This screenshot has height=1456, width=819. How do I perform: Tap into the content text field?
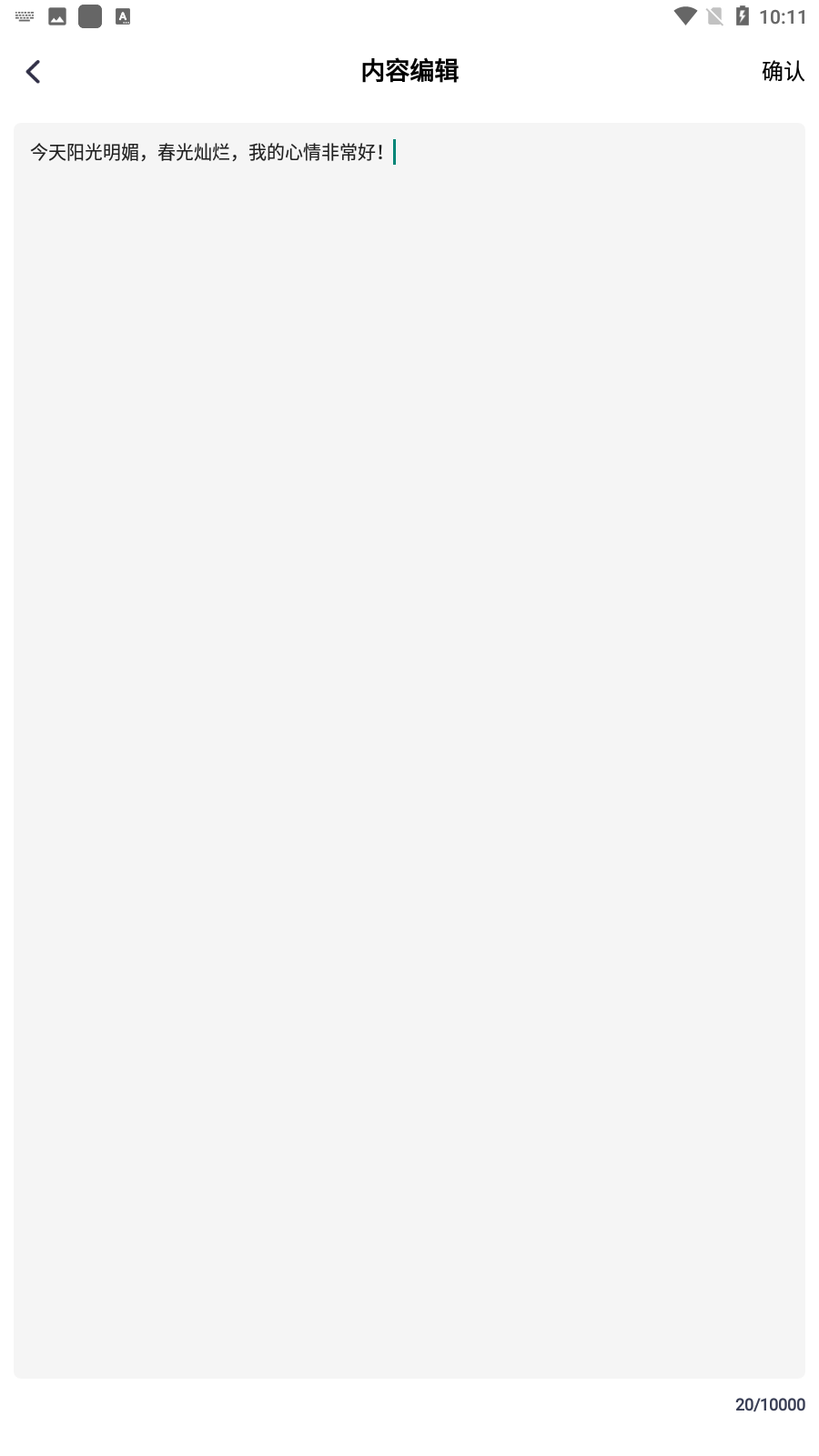[409, 750]
